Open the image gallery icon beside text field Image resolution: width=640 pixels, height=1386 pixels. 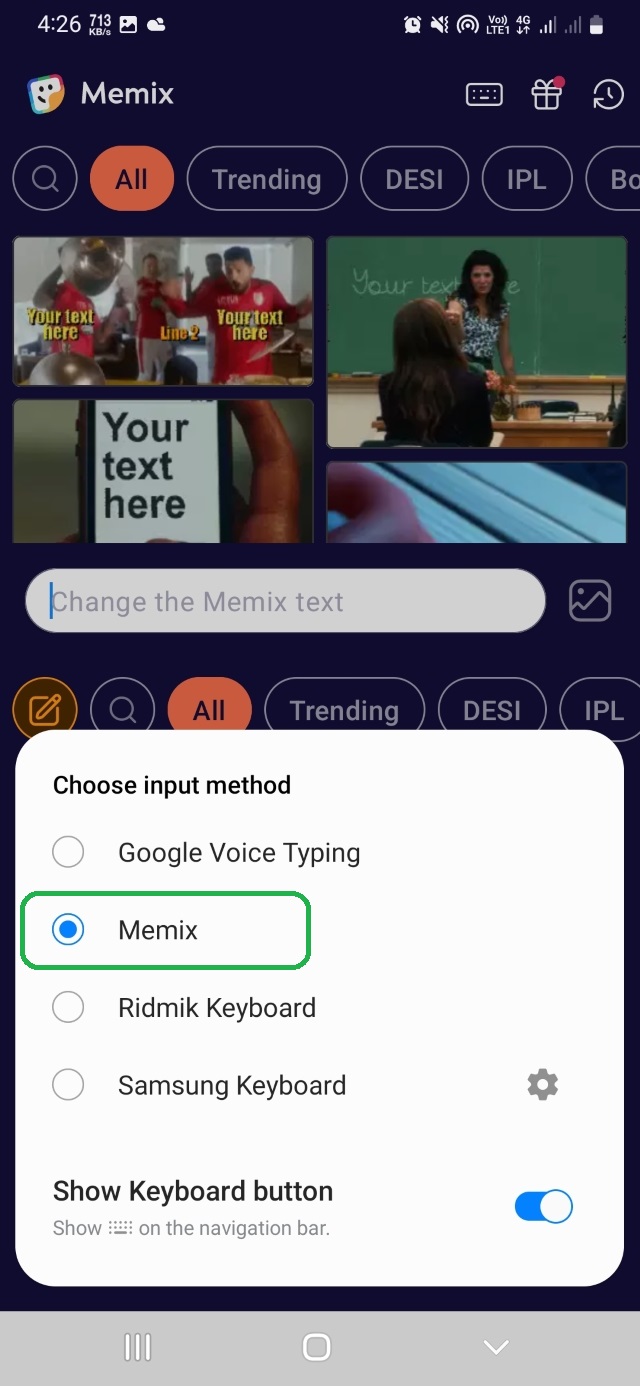pos(590,601)
